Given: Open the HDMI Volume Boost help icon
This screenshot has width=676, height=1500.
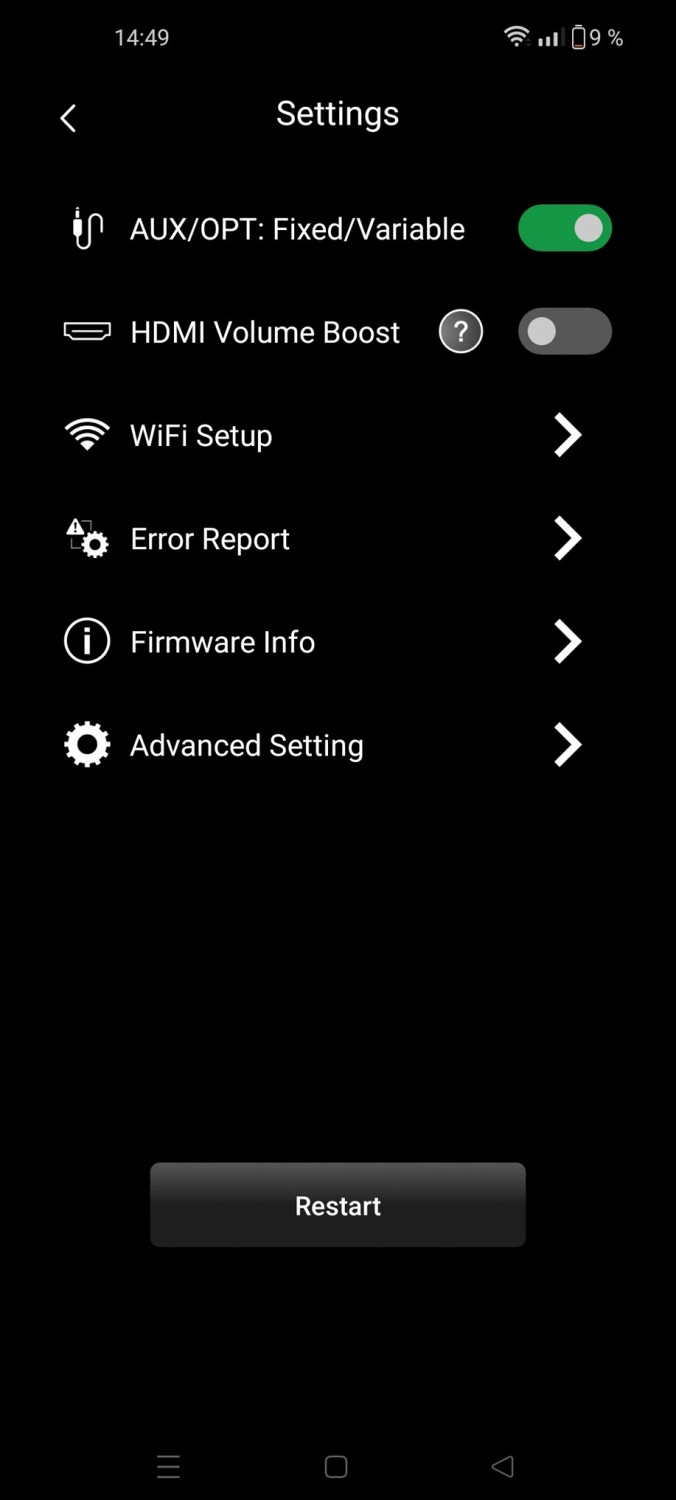Looking at the screenshot, I should (461, 331).
